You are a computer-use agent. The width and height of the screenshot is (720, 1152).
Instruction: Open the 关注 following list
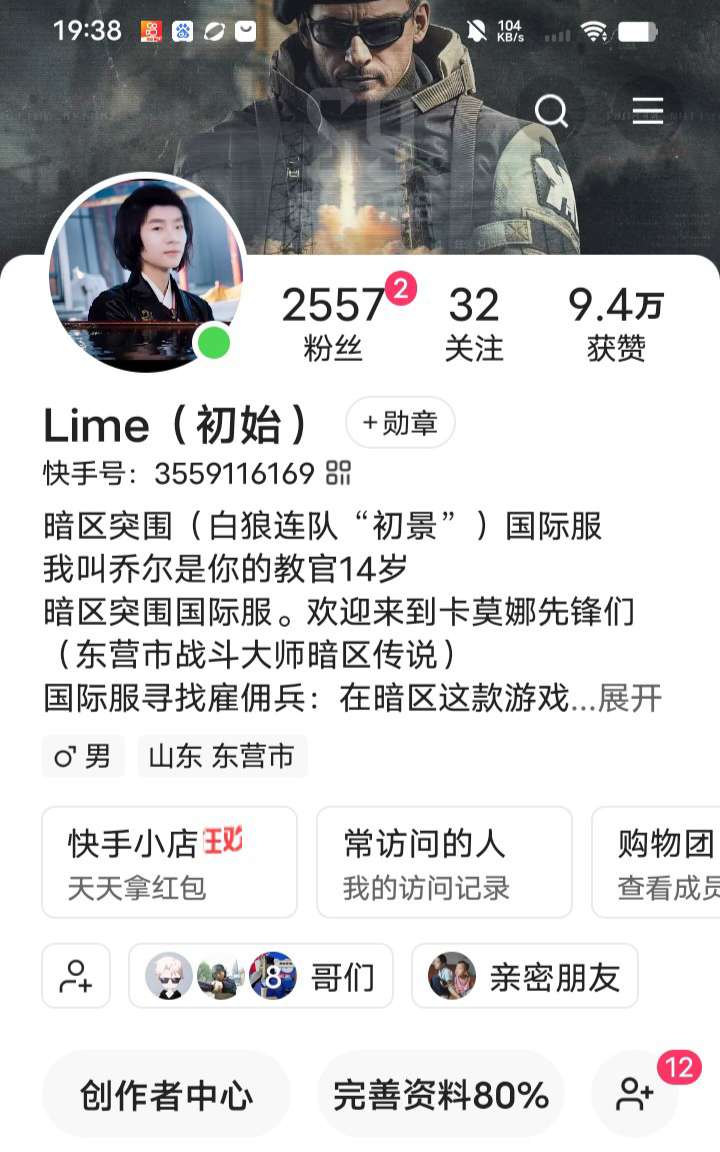pyautogui.click(x=474, y=323)
